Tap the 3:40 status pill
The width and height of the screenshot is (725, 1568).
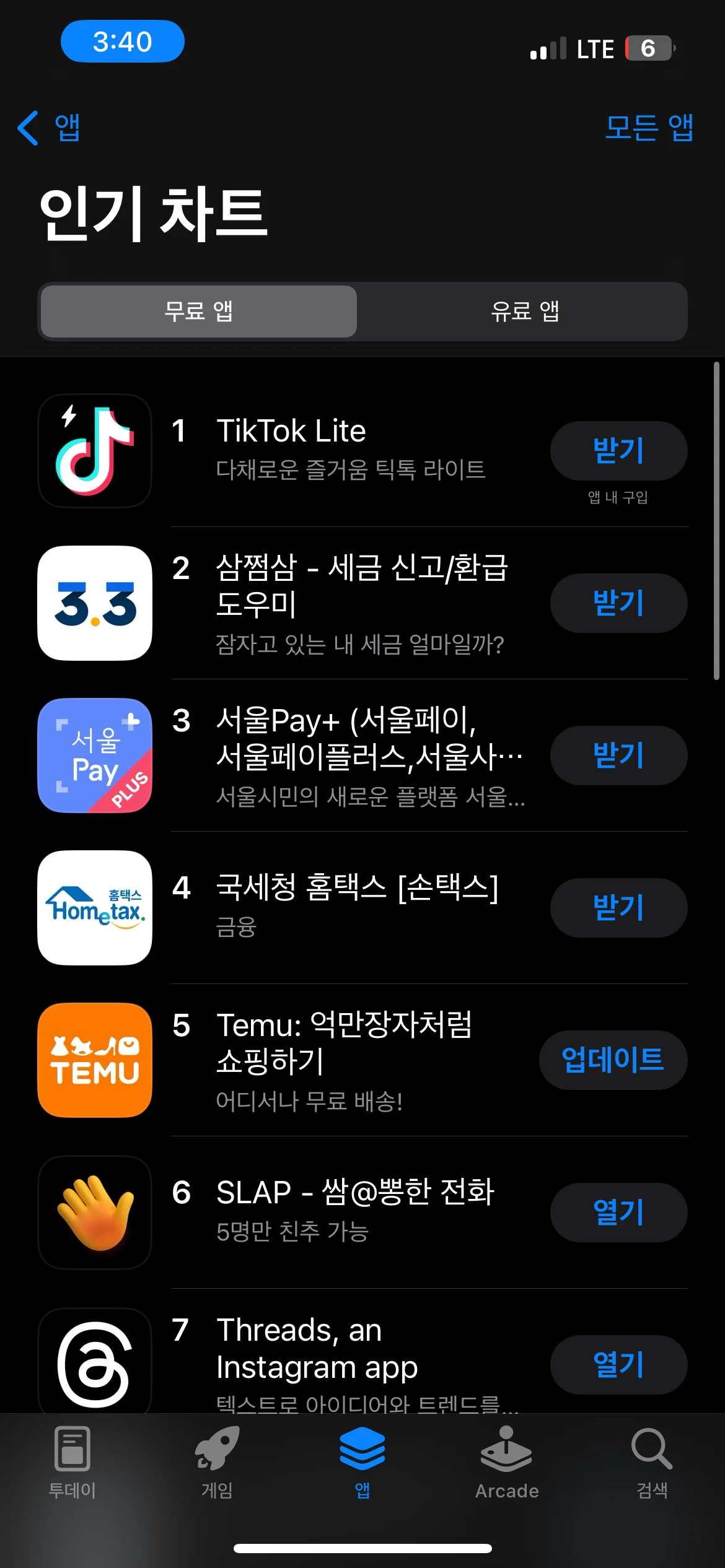click(123, 41)
